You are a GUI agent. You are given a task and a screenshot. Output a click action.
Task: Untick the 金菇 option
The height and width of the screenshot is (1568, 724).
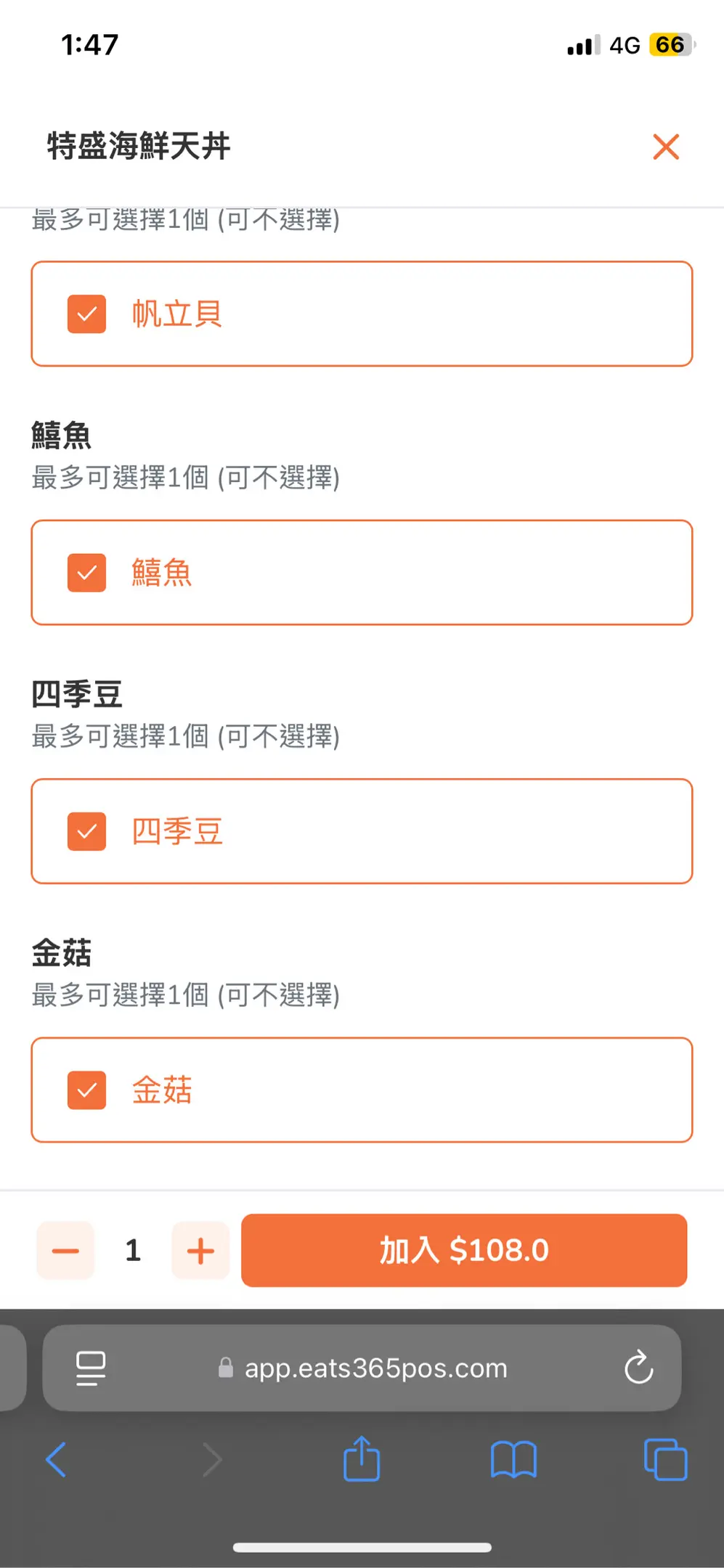tap(87, 1090)
